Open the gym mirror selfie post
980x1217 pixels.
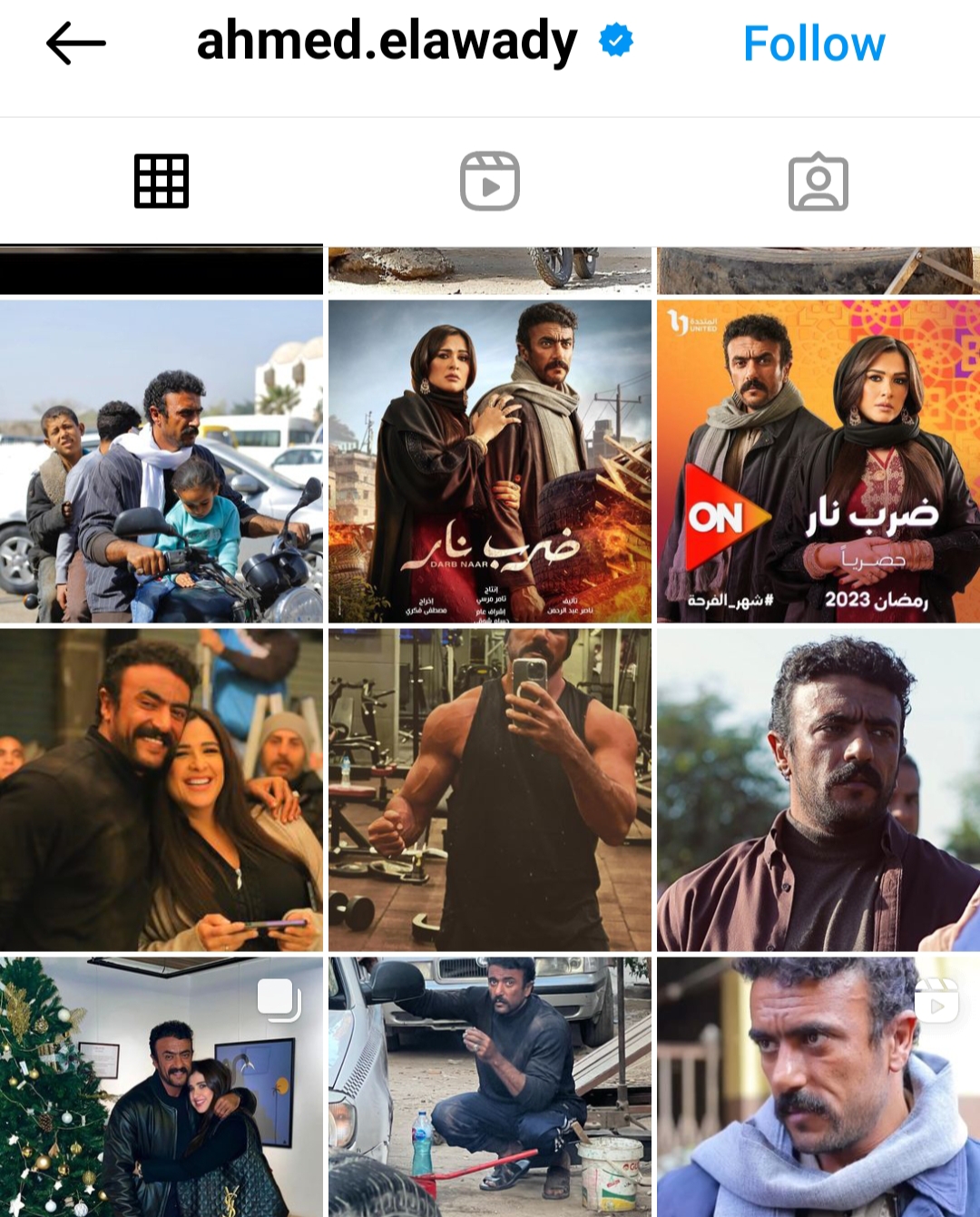coord(489,790)
